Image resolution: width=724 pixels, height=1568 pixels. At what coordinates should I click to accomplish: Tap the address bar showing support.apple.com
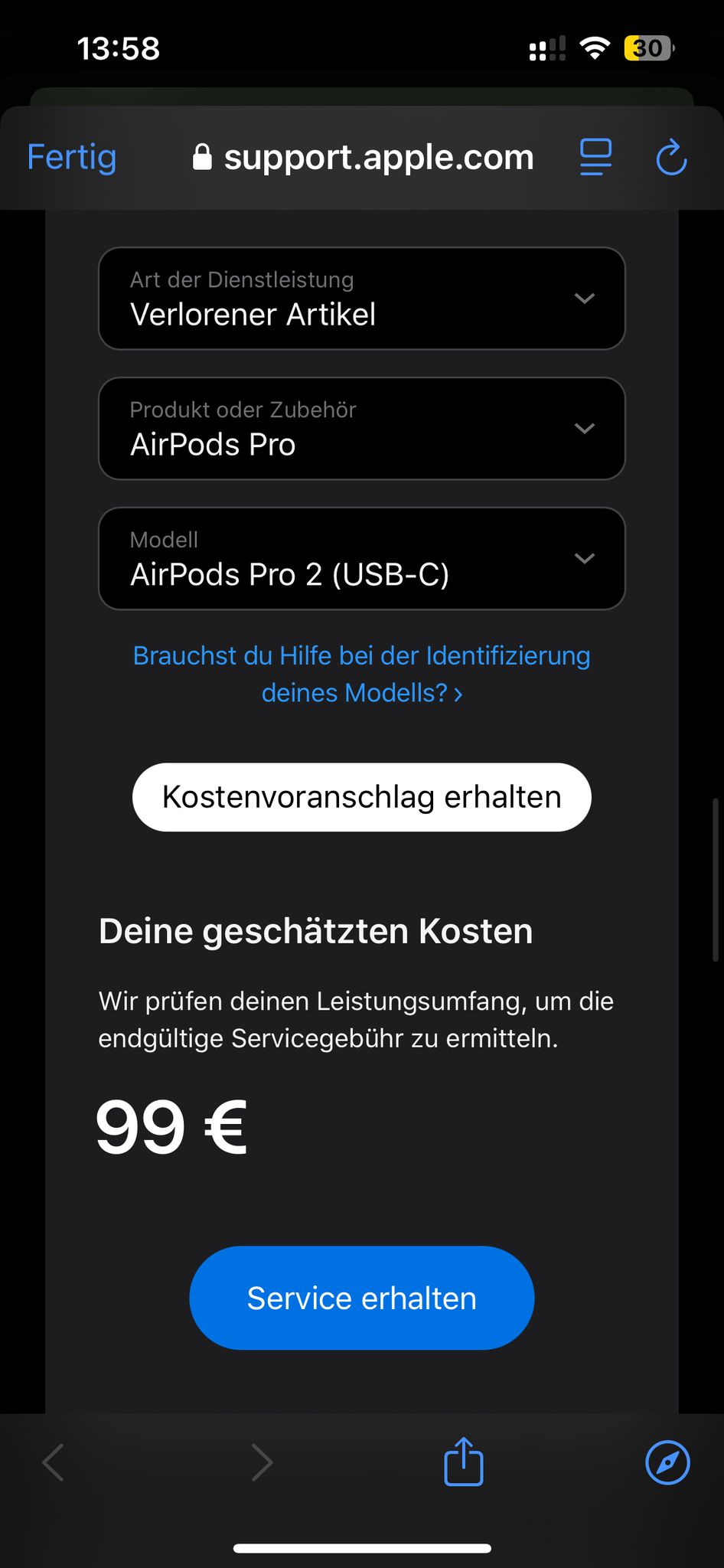pos(364,157)
